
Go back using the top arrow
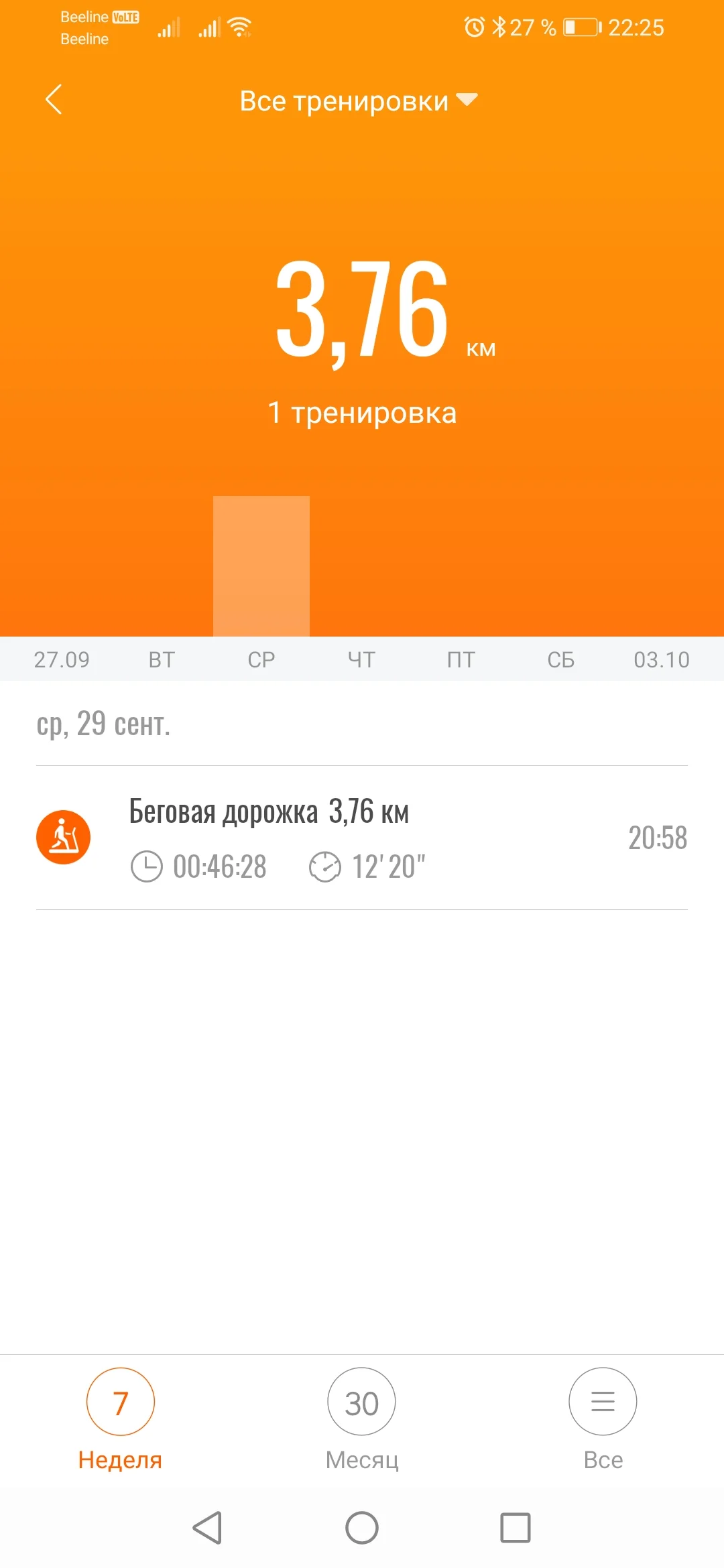(54, 100)
